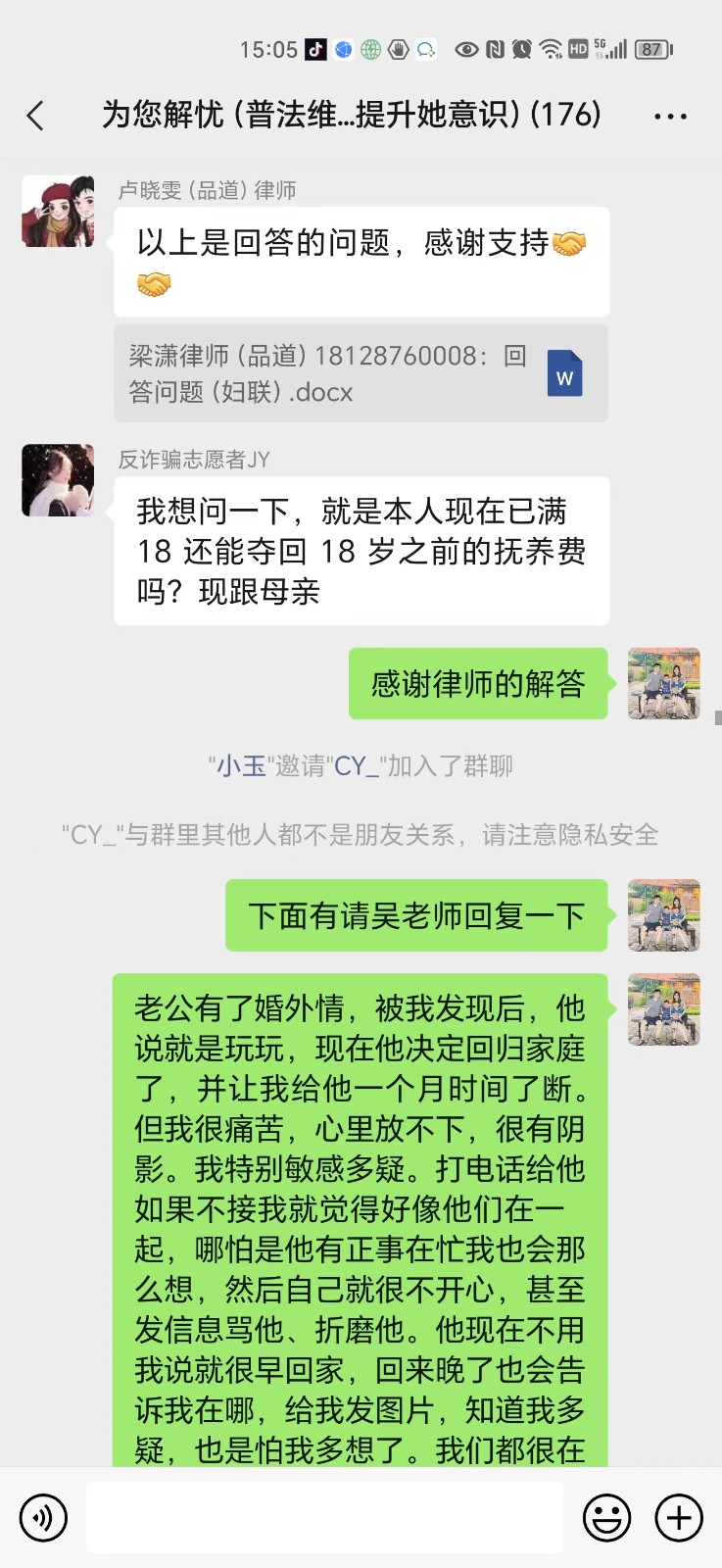Viewport: 722px width, 1568px height.
Task: Open CY_ profile from invite notice
Action: click(x=356, y=766)
